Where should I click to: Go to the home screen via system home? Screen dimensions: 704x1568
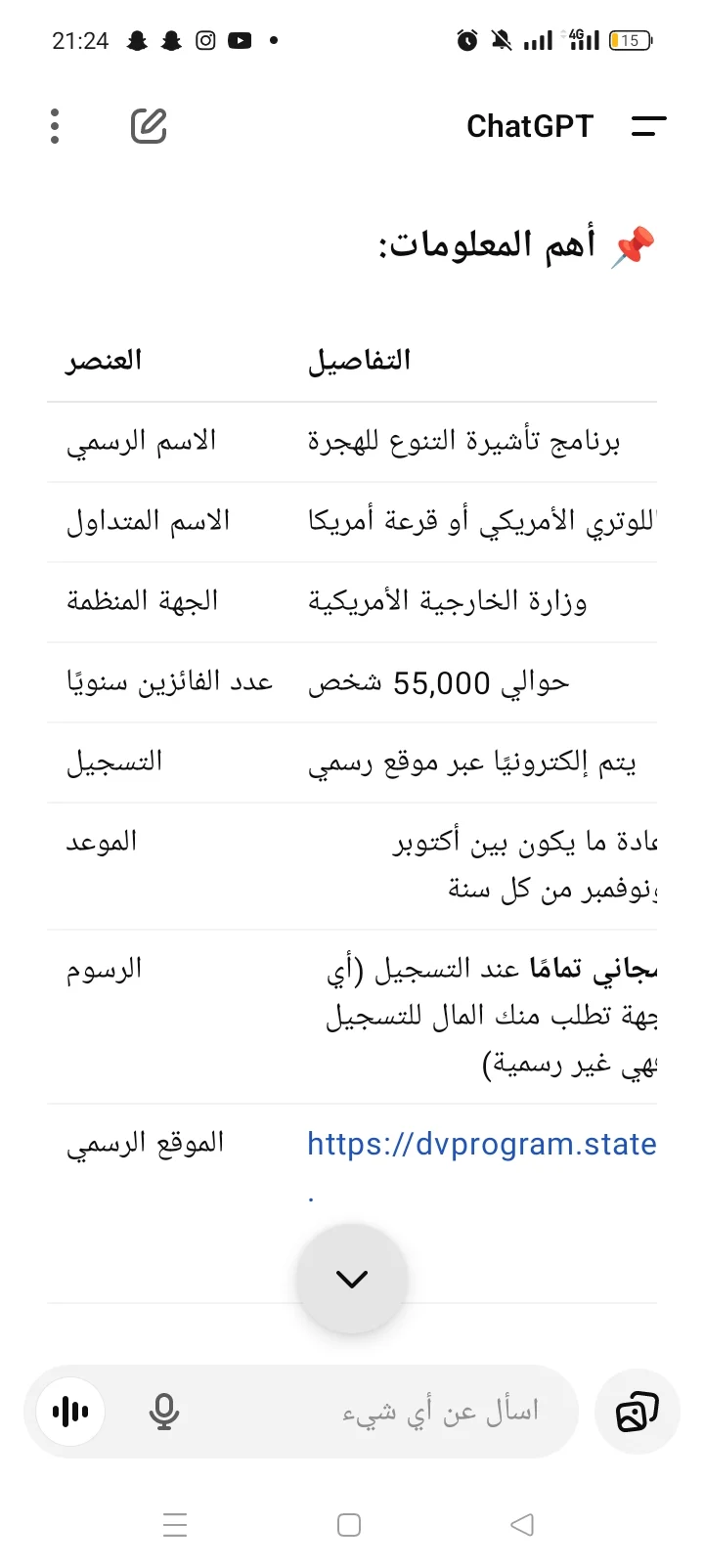349,1525
